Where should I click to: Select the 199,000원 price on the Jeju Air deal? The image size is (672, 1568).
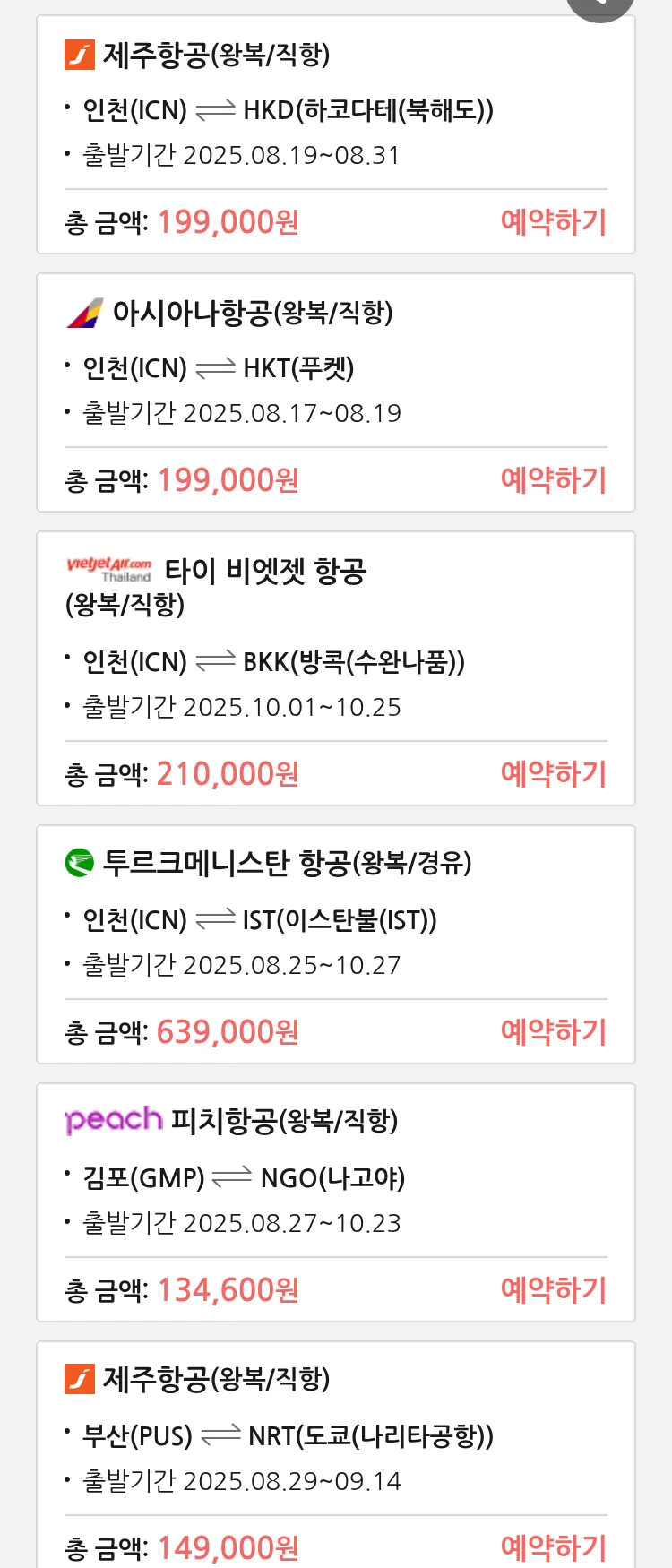(228, 221)
